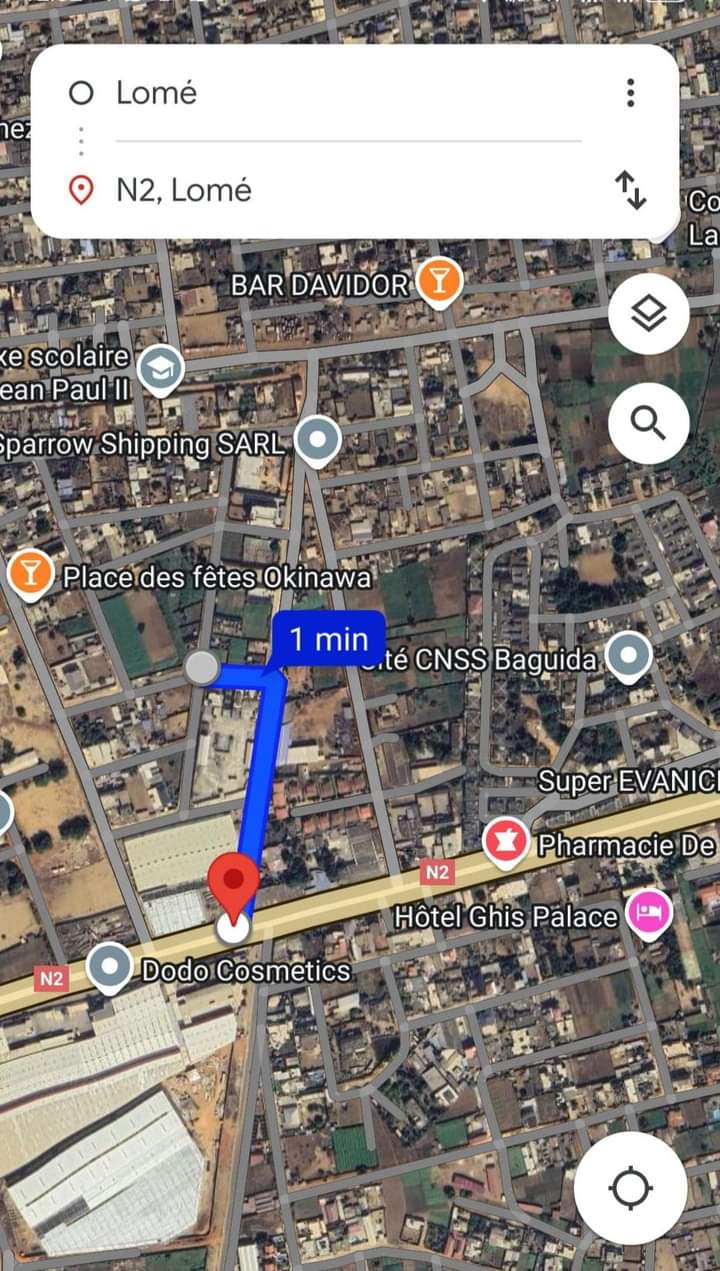Open the Jean Paul II school marker
This screenshot has height=1271, width=720.
[160, 370]
